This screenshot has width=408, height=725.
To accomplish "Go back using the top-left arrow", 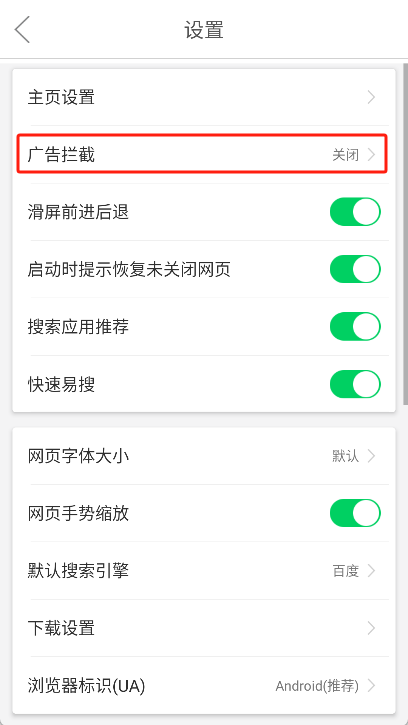I will coord(22,30).
